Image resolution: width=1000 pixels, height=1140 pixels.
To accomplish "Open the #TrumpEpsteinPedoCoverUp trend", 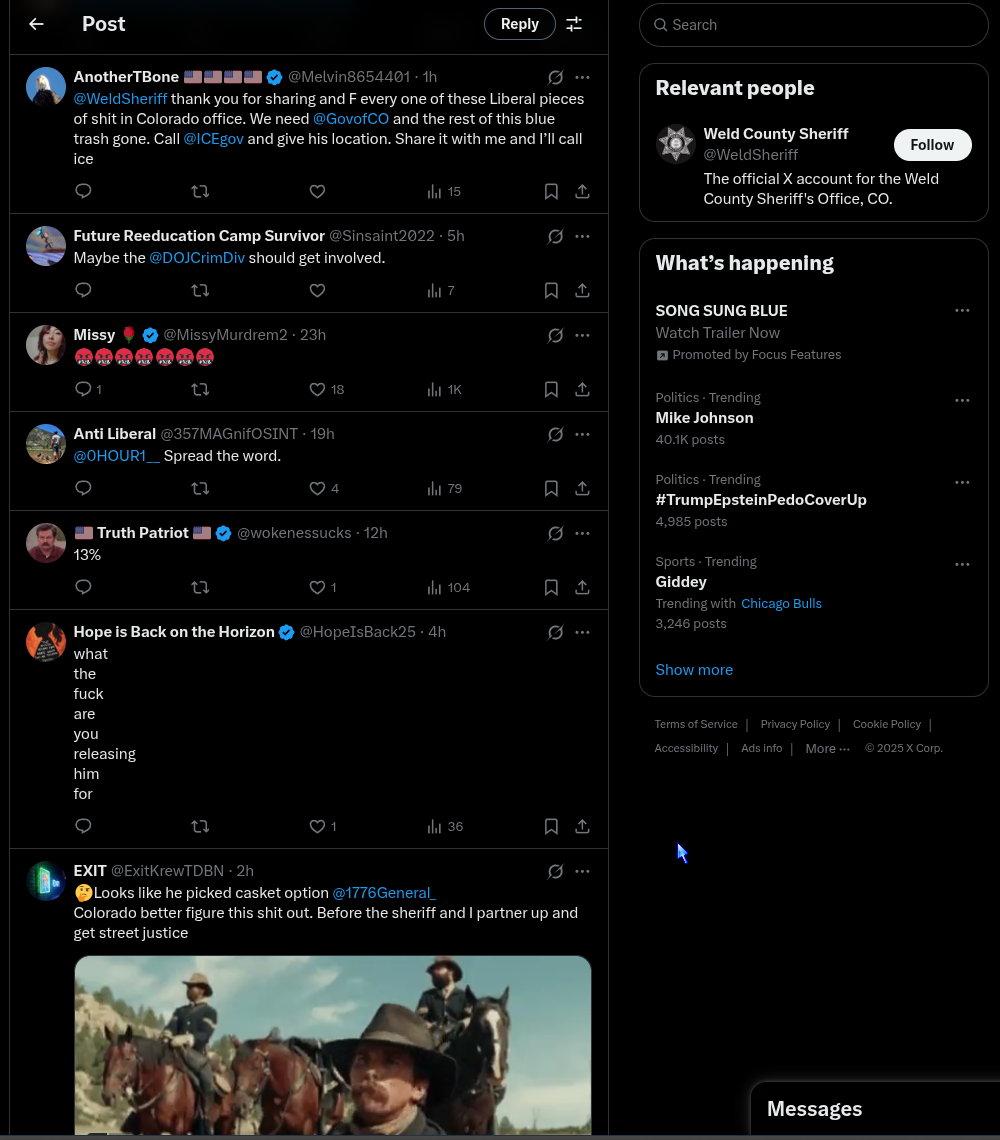I will [x=760, y=500].
